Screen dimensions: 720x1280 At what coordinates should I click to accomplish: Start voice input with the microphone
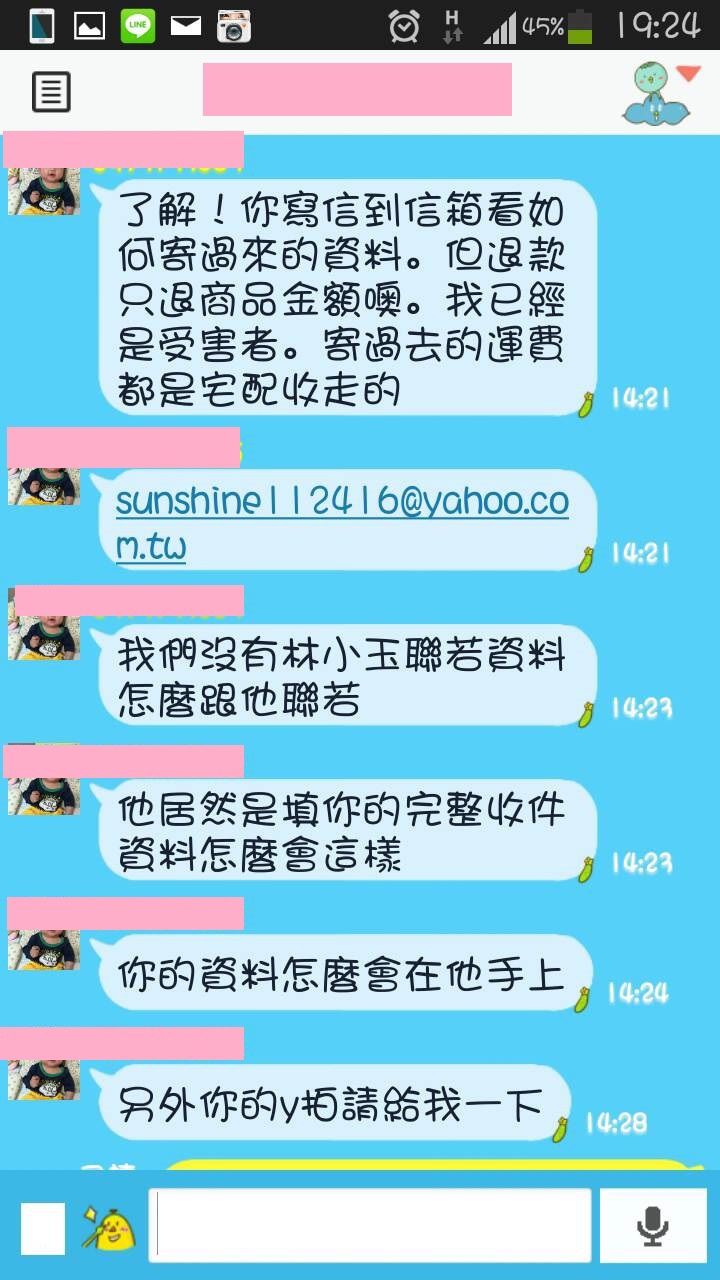[653, 1226]
